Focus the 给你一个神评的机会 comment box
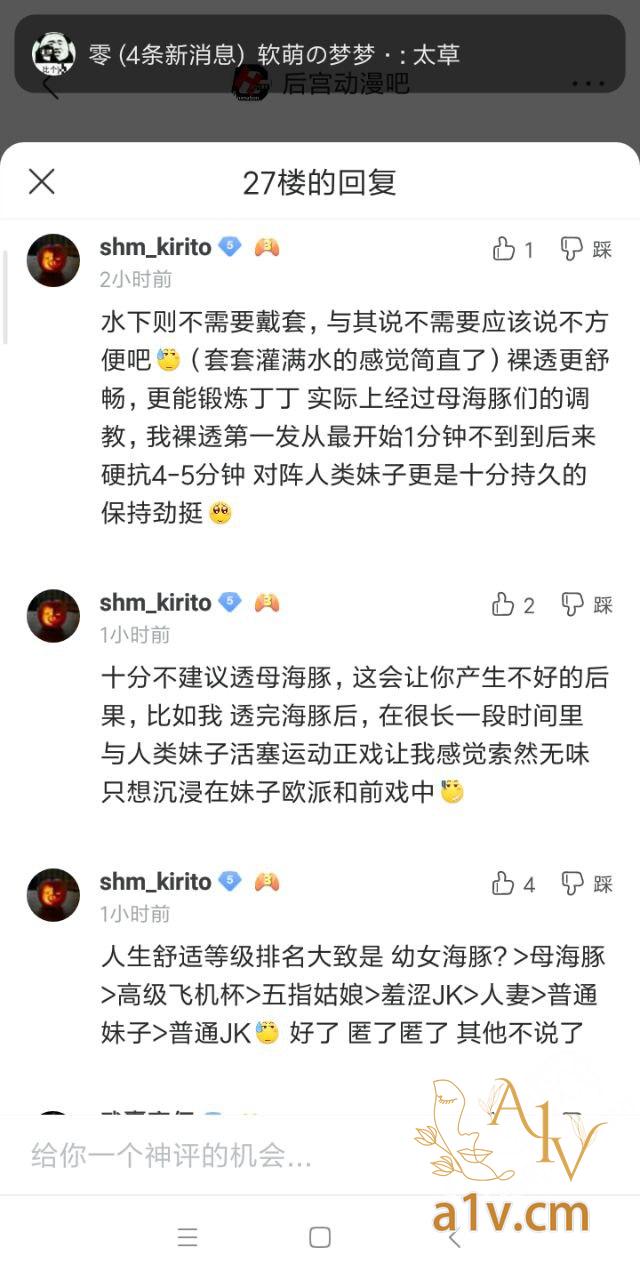Viewport: 640px width, 1280px height. [200, 1156]
